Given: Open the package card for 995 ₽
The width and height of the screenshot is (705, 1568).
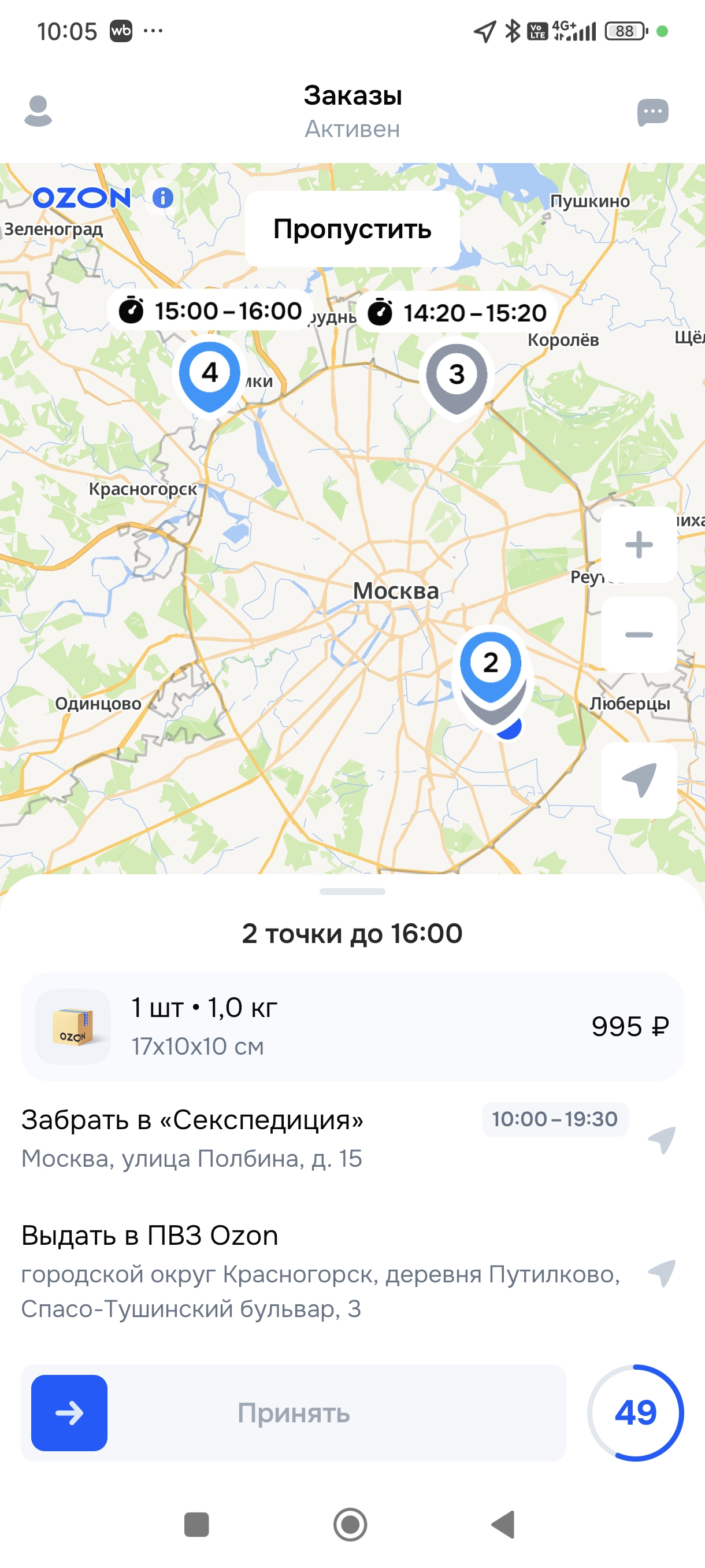Looking at the screenshot, I should (x=352, y=1026).
